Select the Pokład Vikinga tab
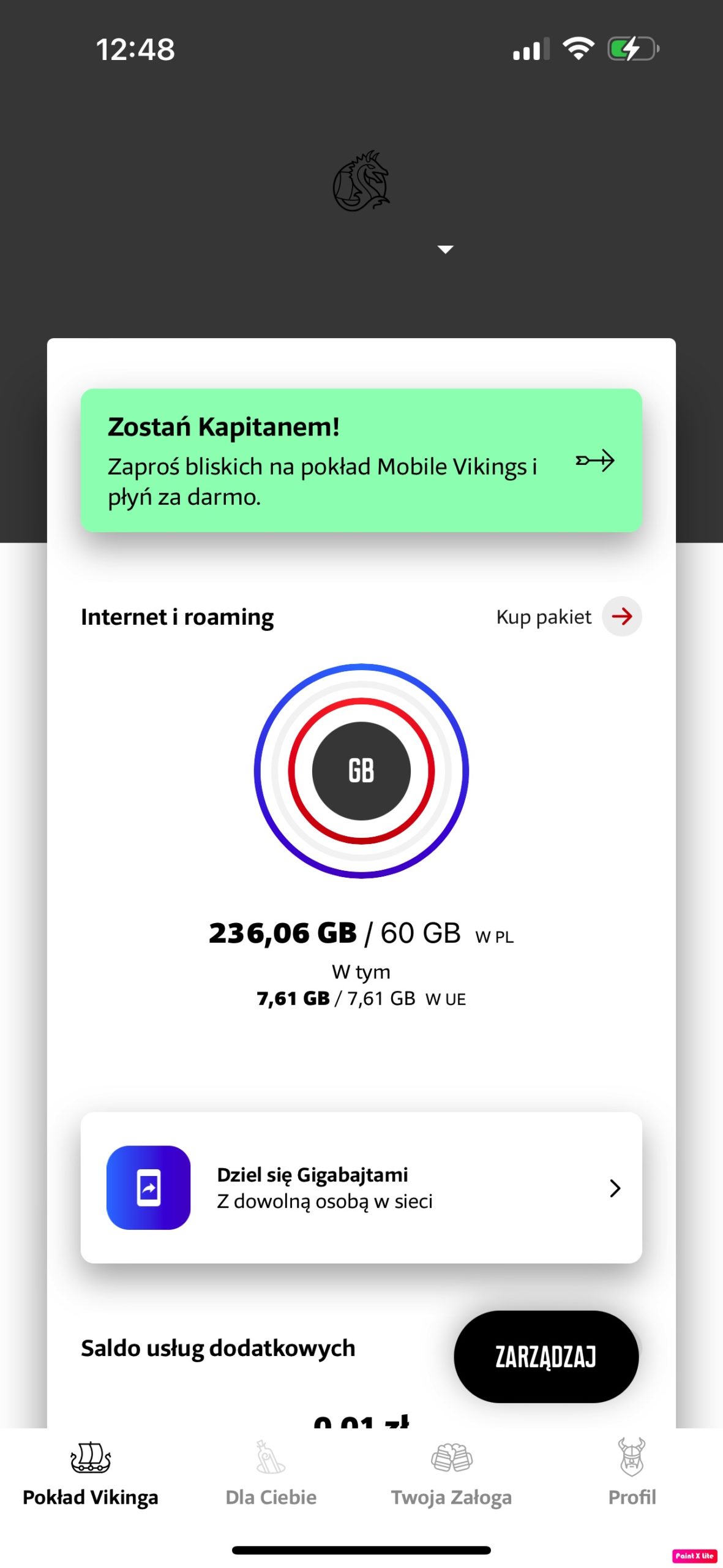Image resolution: width=723 pixels, height=1568 pixels. [x=91, y=1473]
